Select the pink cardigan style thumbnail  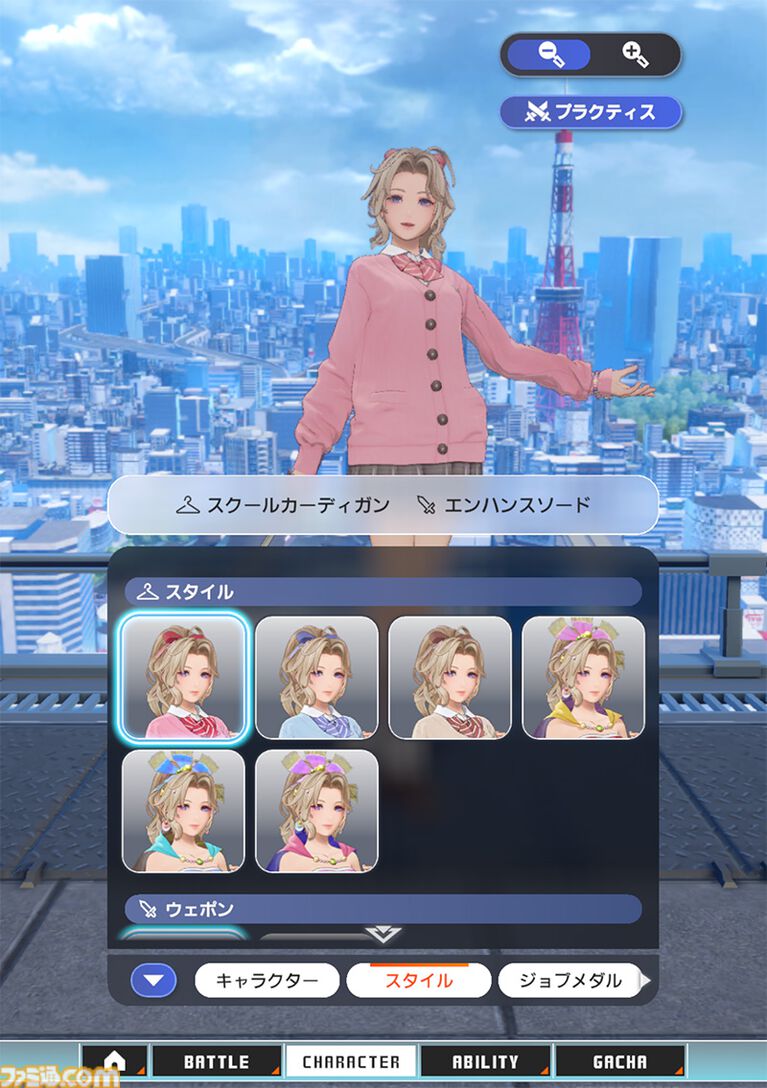181,677
